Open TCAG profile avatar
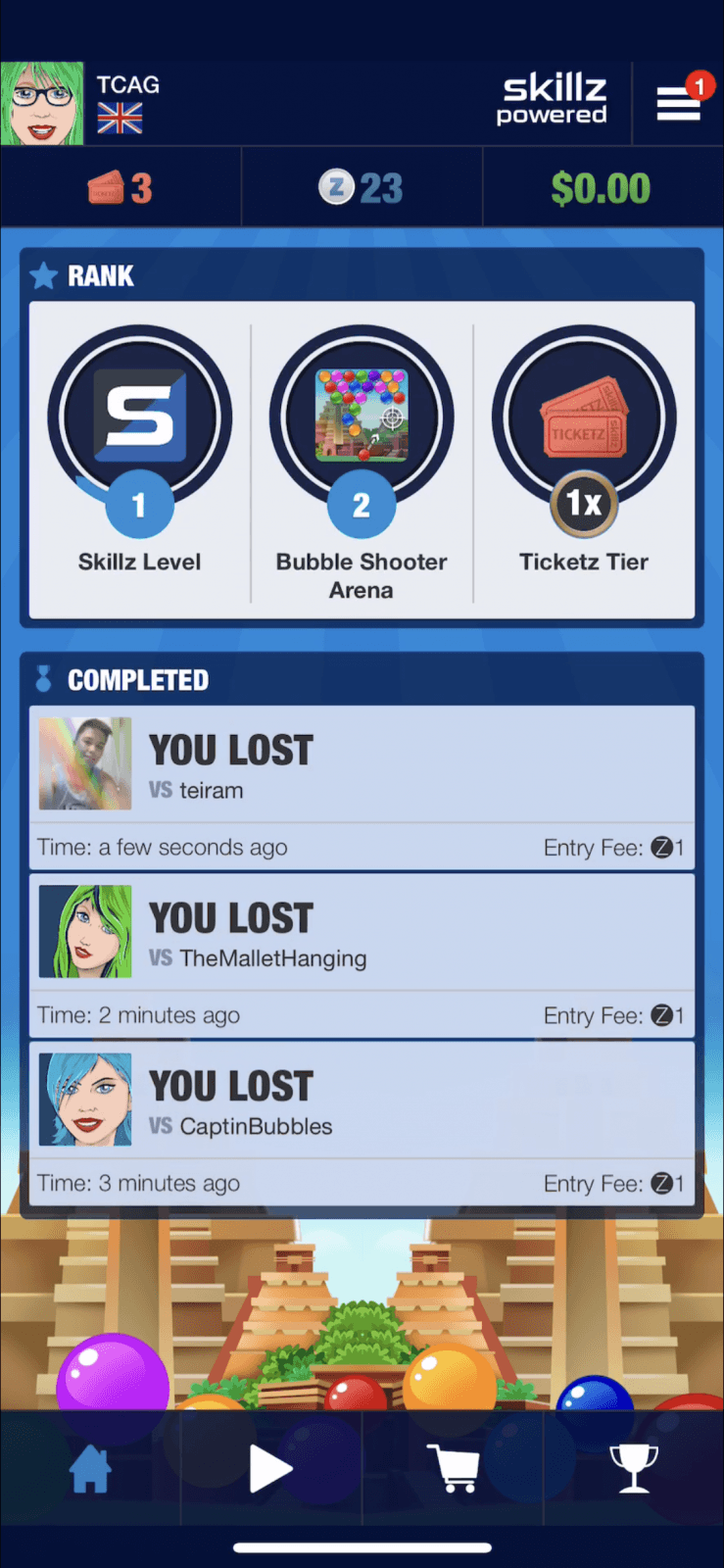This screenshot has height=1568, width=724. (x=42, y=104)
